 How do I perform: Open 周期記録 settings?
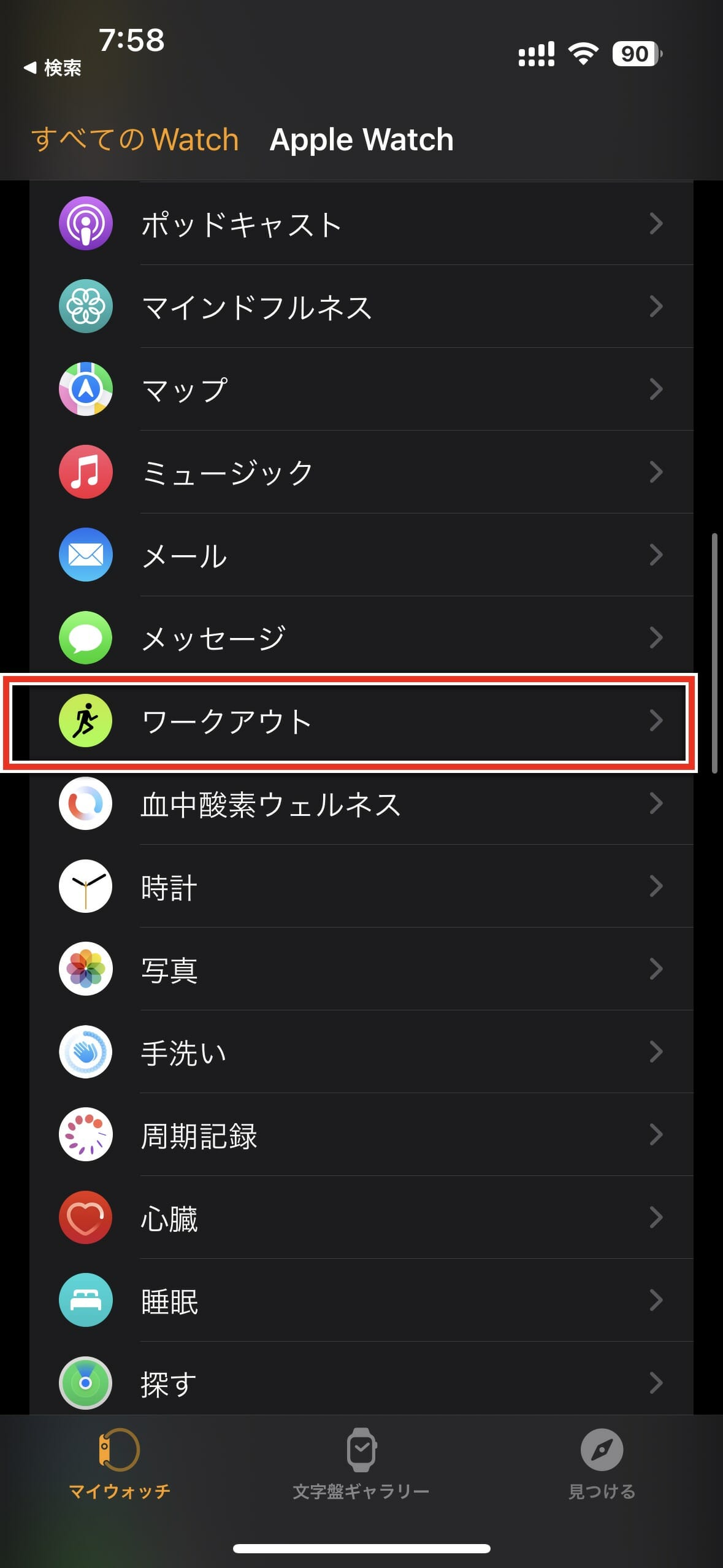pos(361,1135)
